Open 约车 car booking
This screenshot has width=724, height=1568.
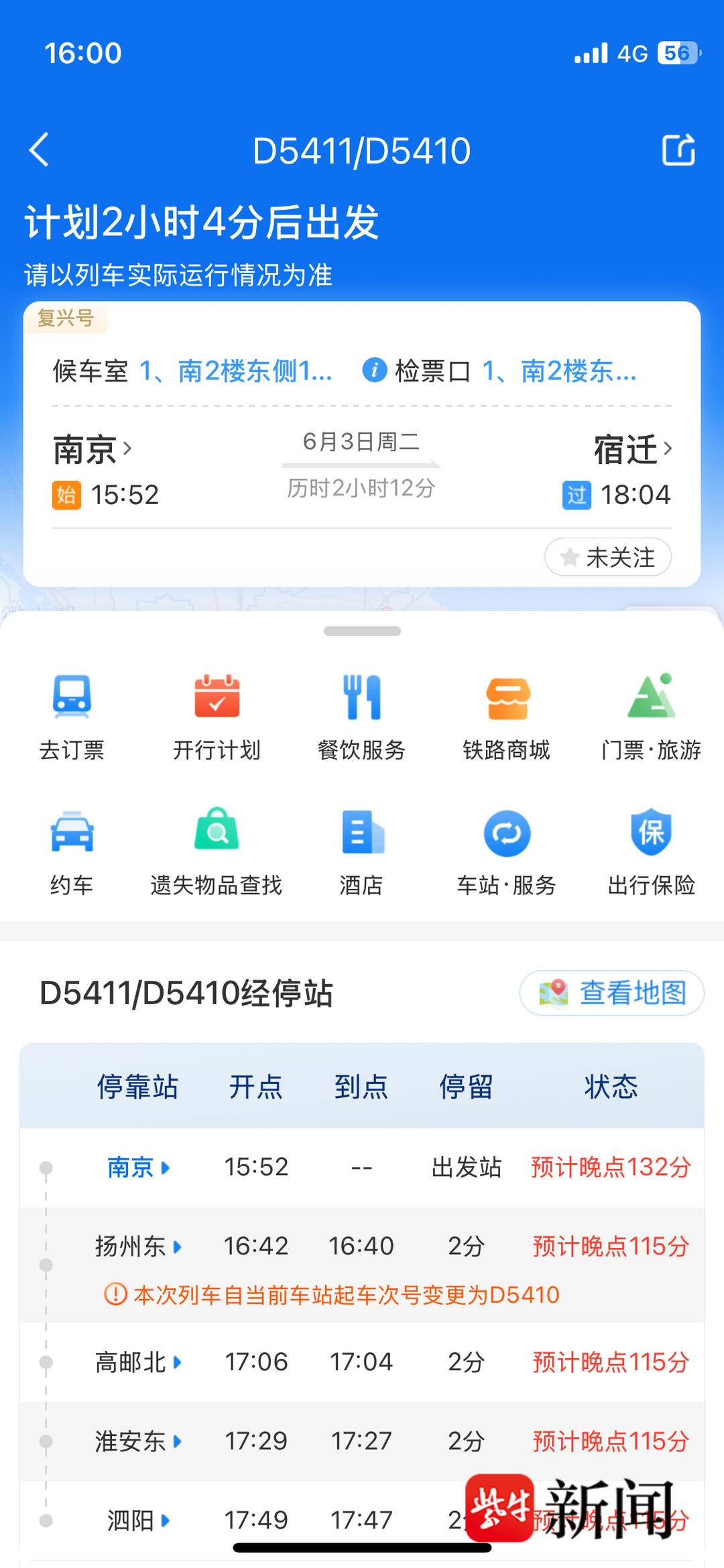(72, 853)
